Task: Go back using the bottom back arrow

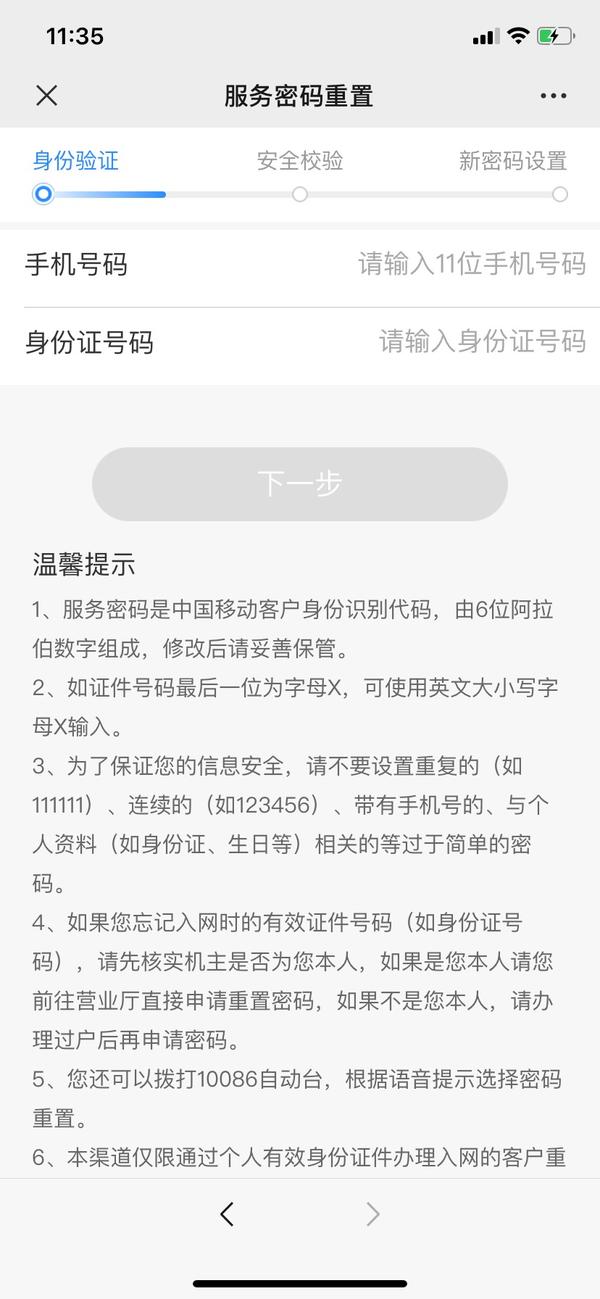Action: tap(227, 1214)
